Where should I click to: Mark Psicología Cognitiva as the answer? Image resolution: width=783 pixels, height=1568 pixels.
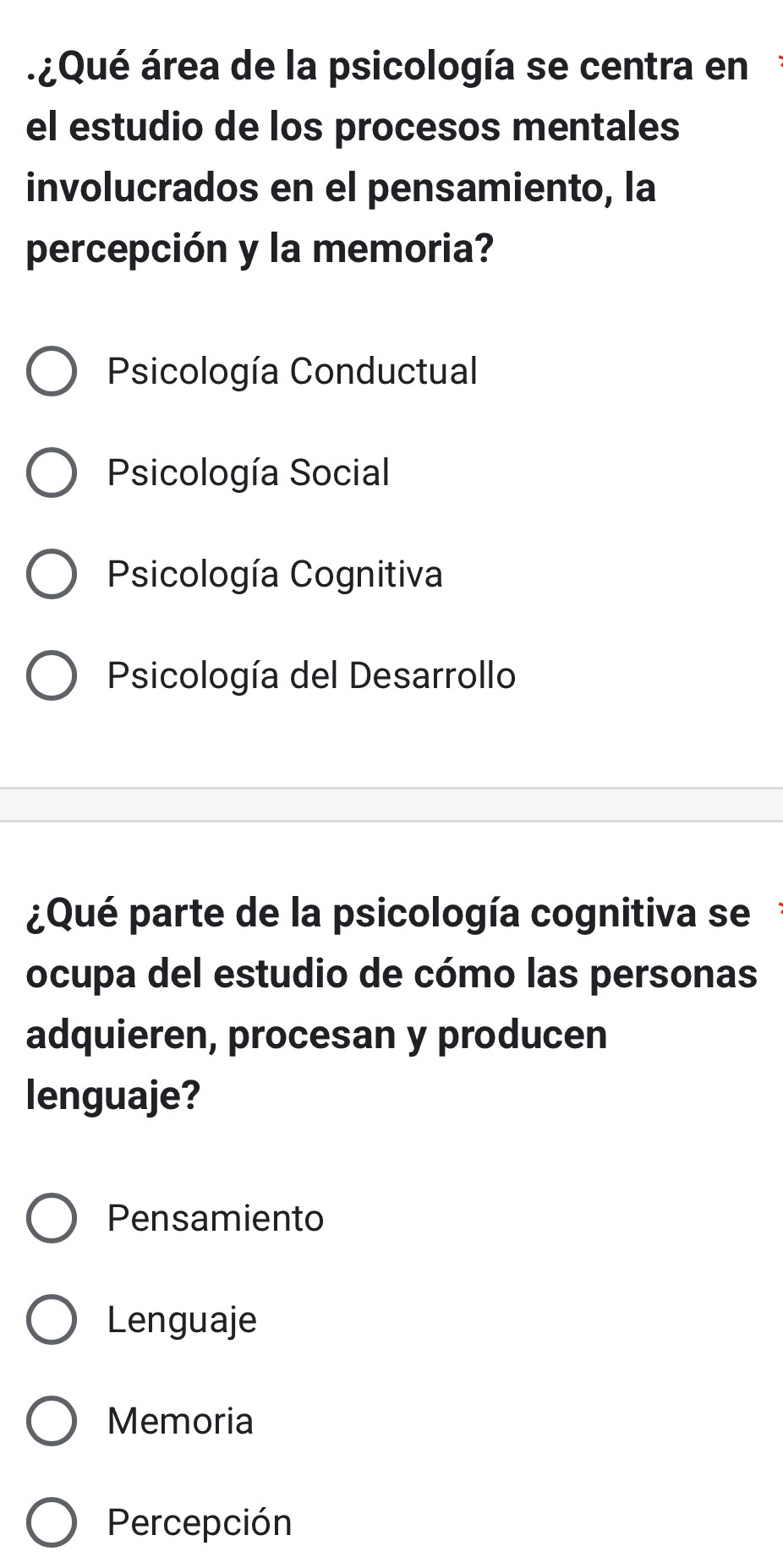(x=52, y=575)
